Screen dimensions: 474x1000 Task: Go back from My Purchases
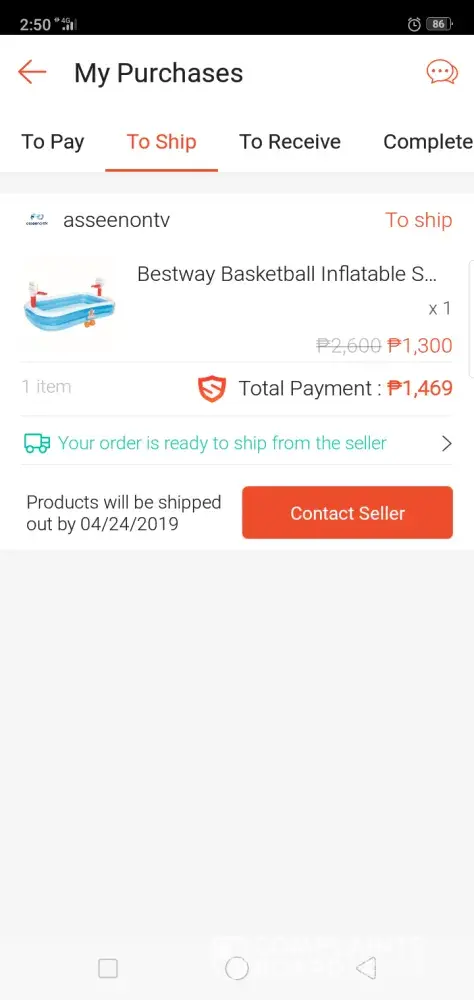[32, 72]
